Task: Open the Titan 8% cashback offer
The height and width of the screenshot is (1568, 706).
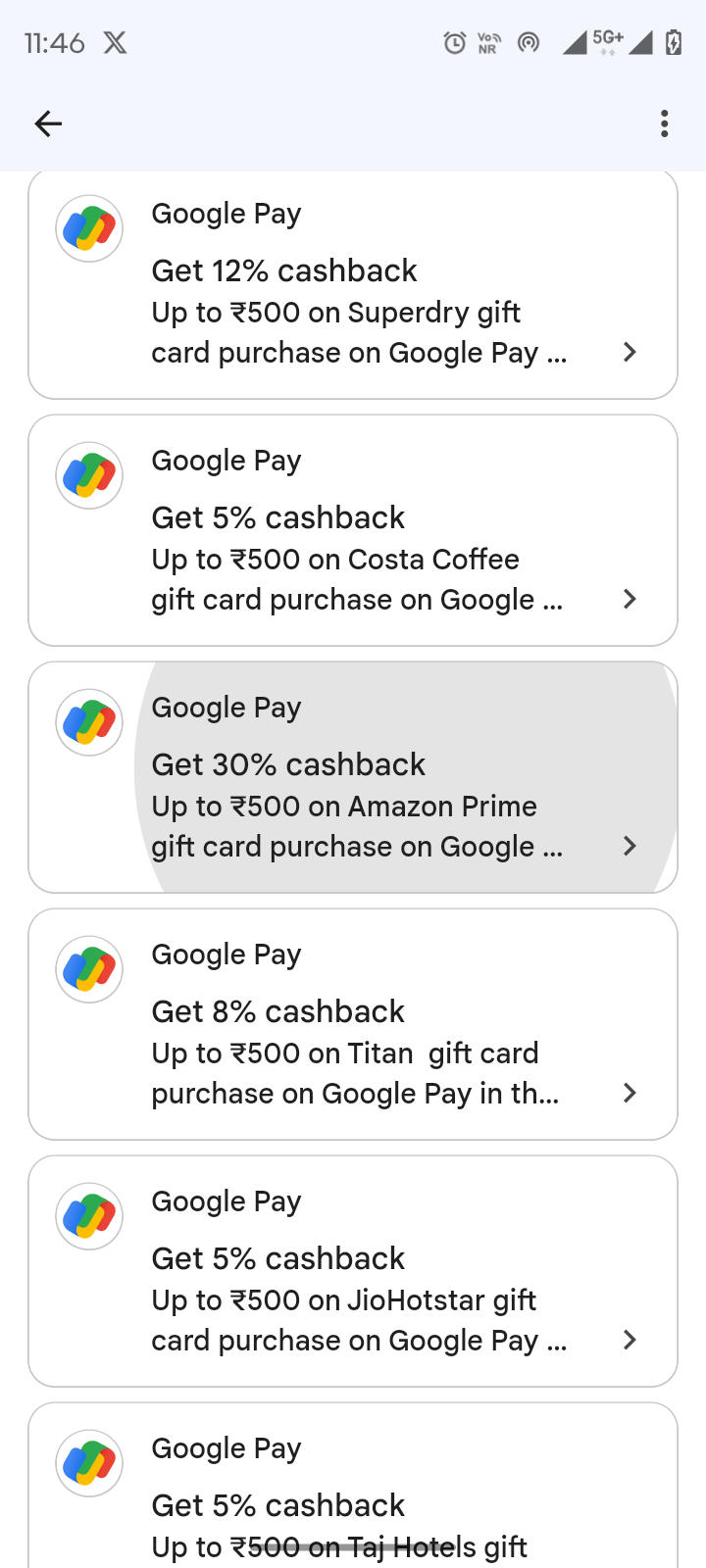Action: coord(353,1024)
